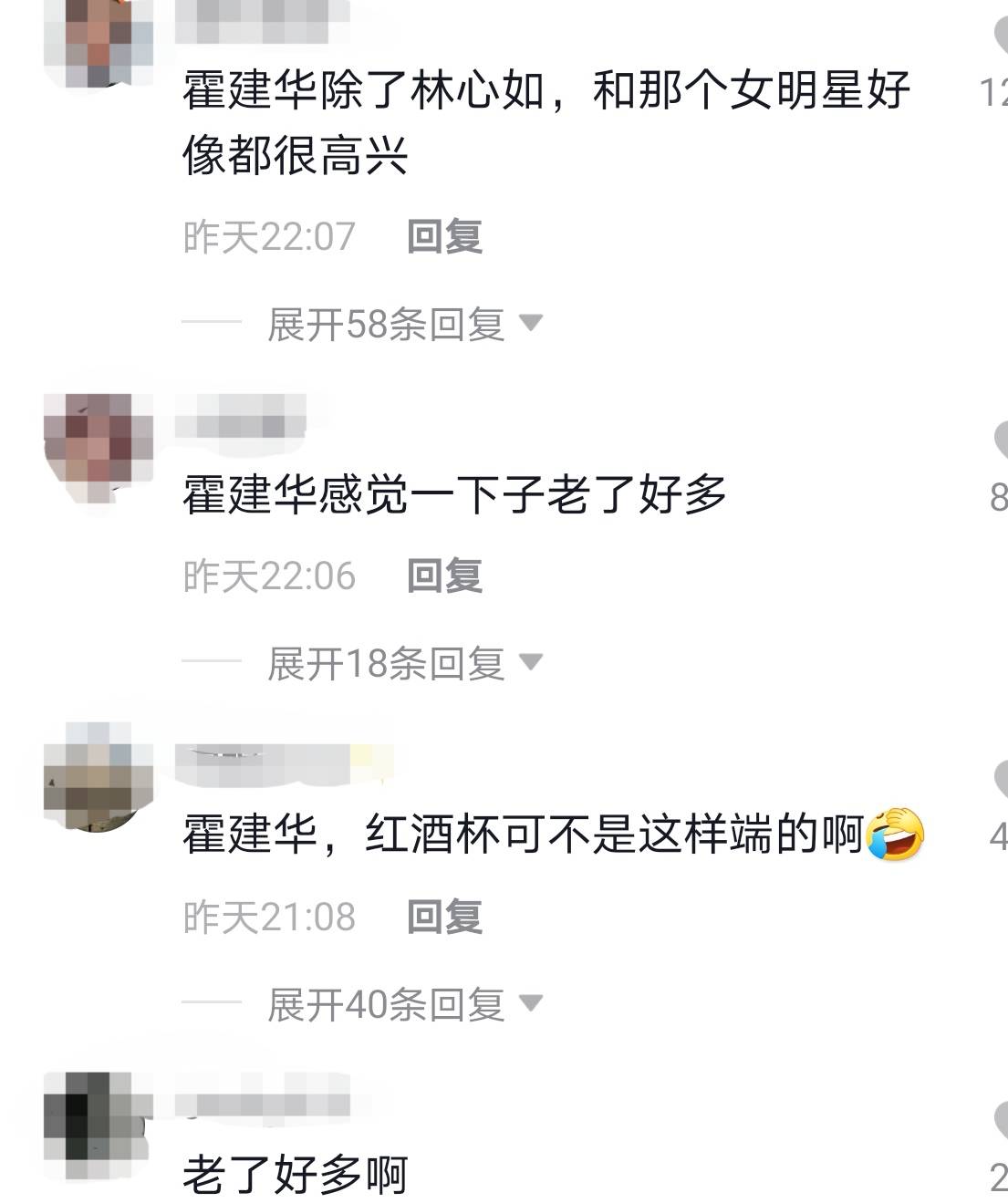
Task: Like the 红酒杯可不是这样端的啊 comment
Action: pos(1000,781)
